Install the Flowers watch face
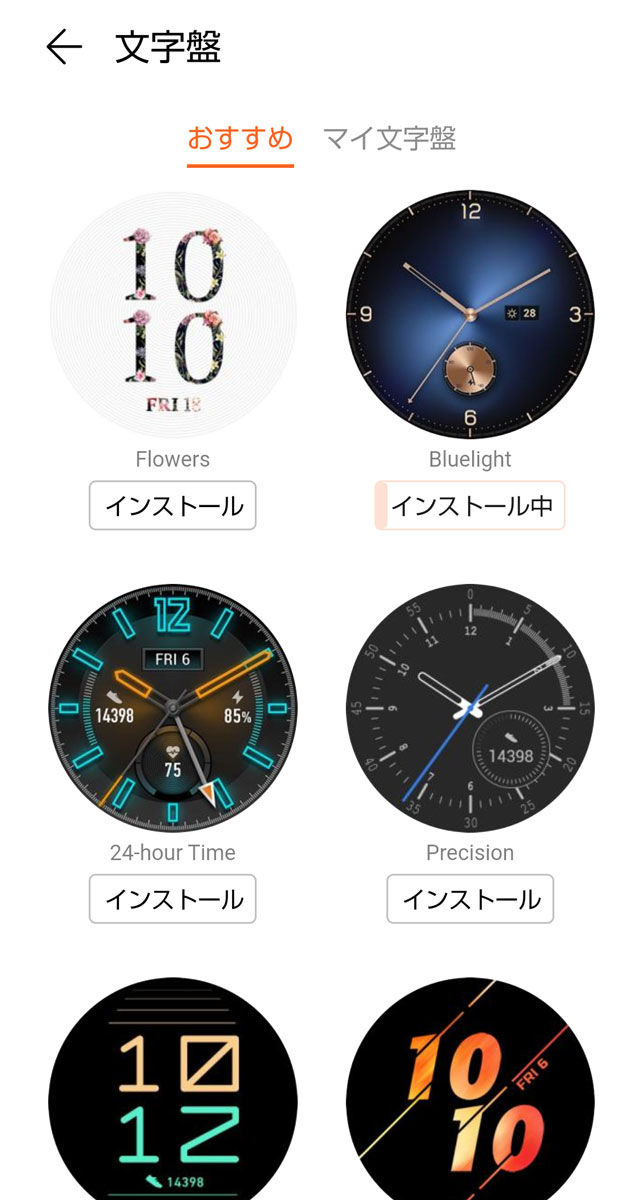Image resolution: width=643 pixels, height=1200 pixels. (173, 505)
